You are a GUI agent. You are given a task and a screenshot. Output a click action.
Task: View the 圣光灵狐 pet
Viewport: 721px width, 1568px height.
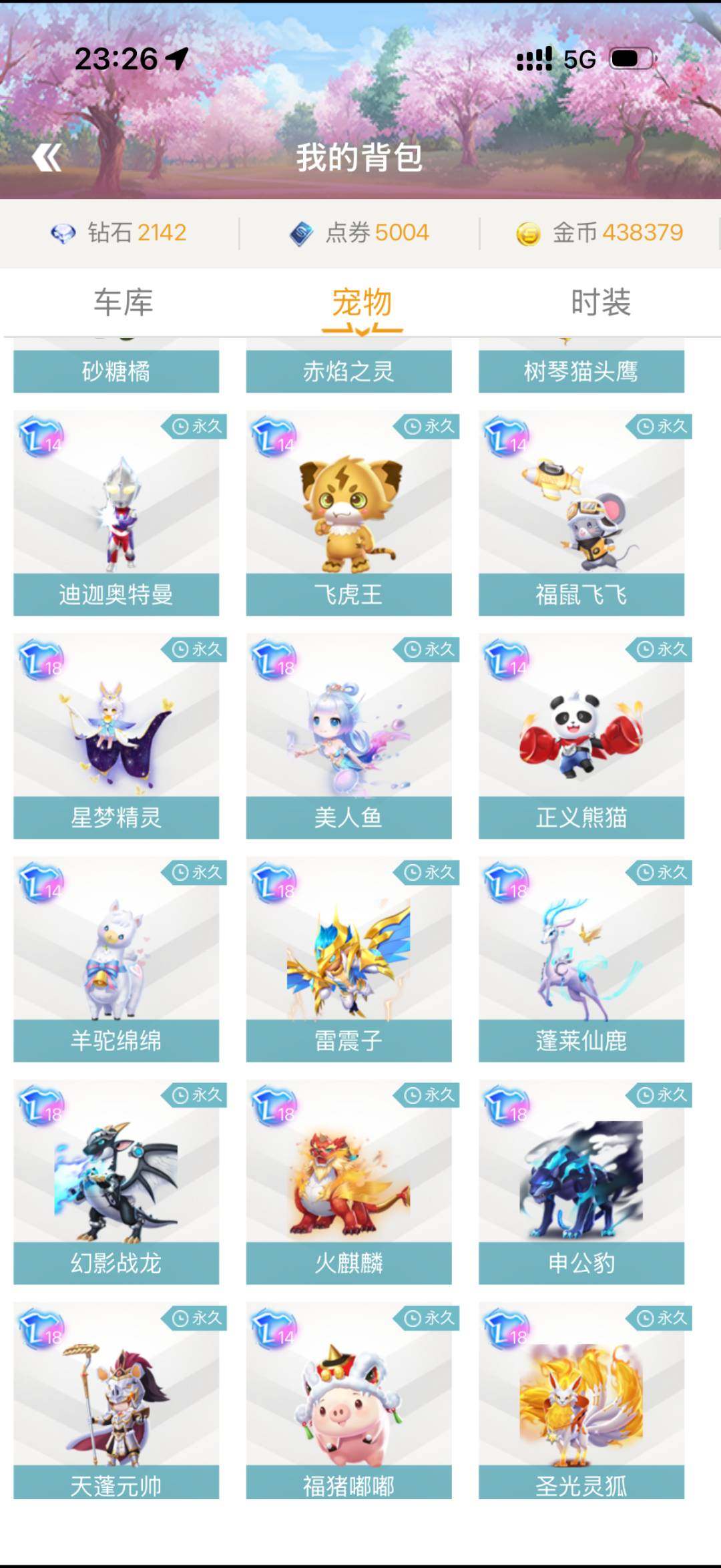[581, 1402]
